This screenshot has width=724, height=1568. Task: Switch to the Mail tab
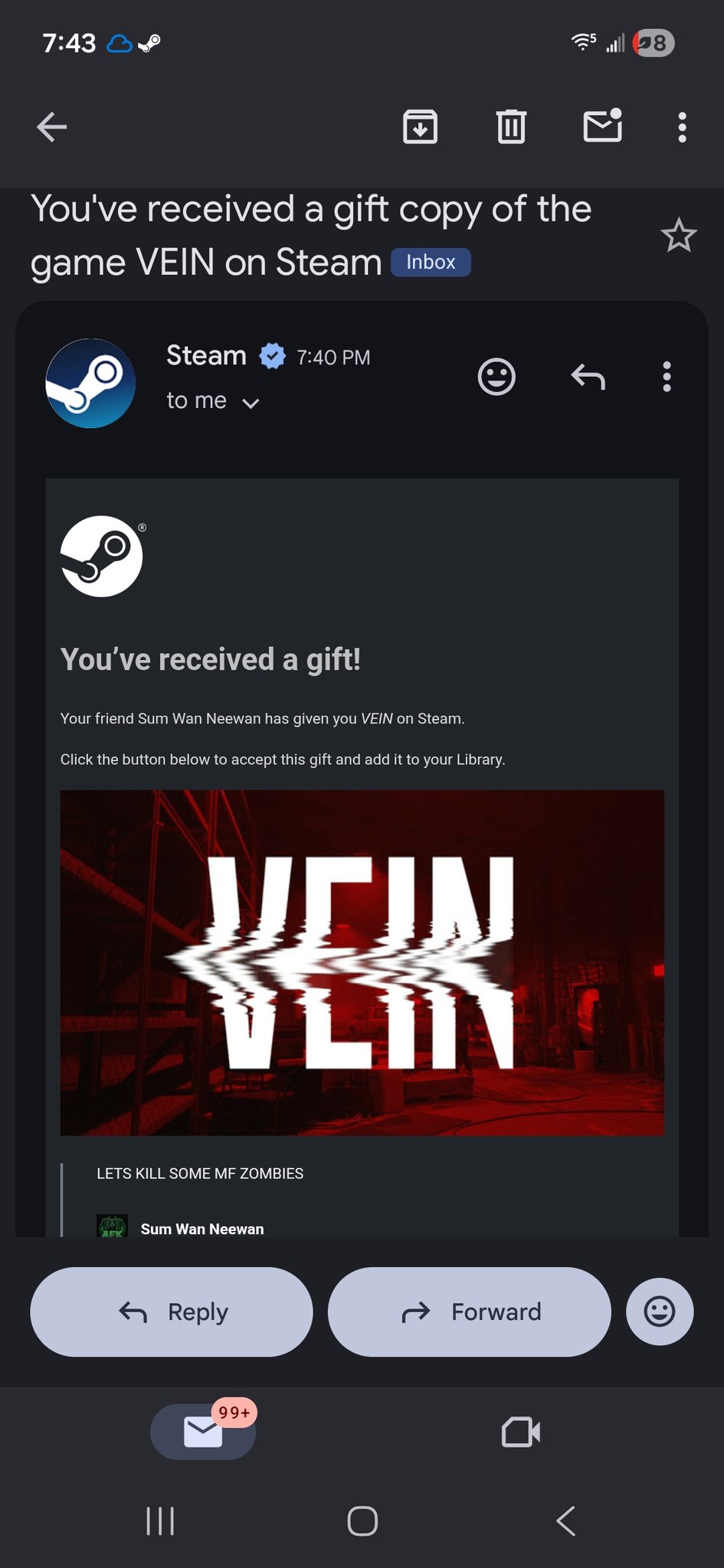(203, 1432)
